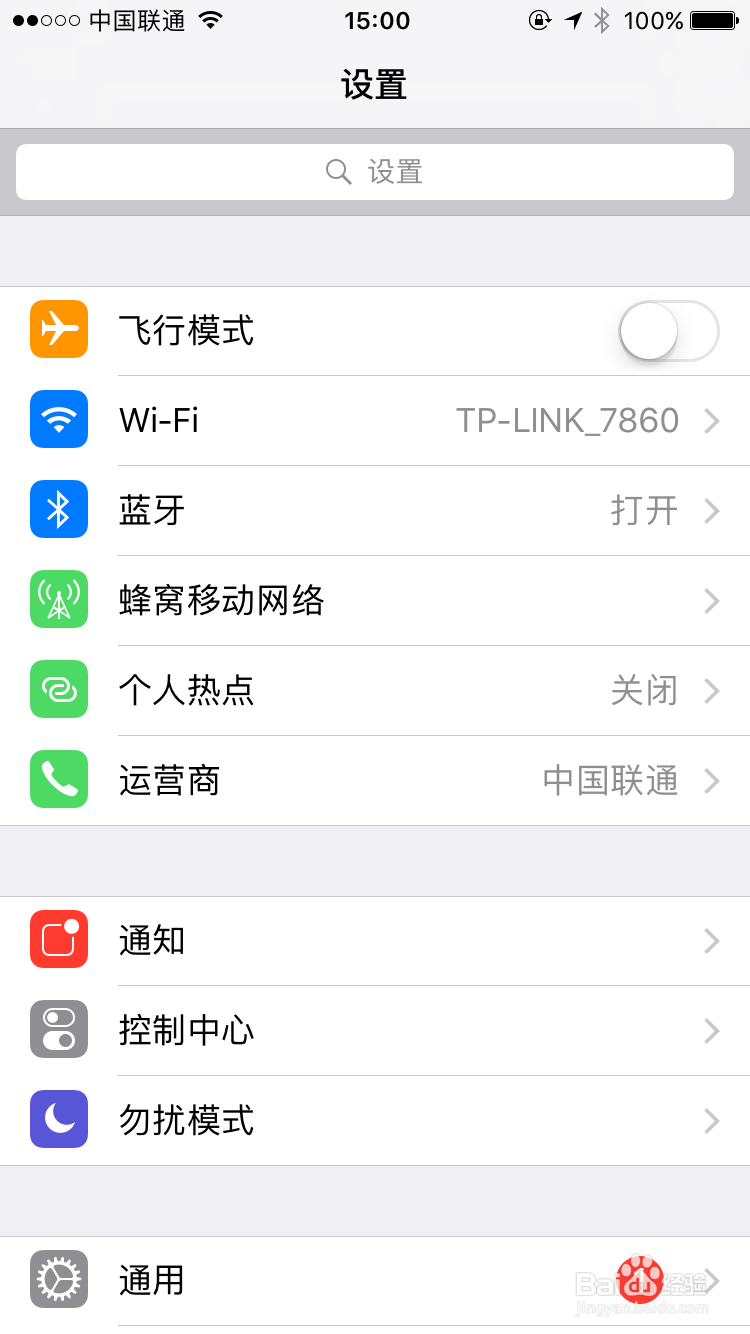This screenshot has height=1334, width=750.
Task: Open 勿扰模式 settings
Action: pyautogui.click(x=375, y=1121)
